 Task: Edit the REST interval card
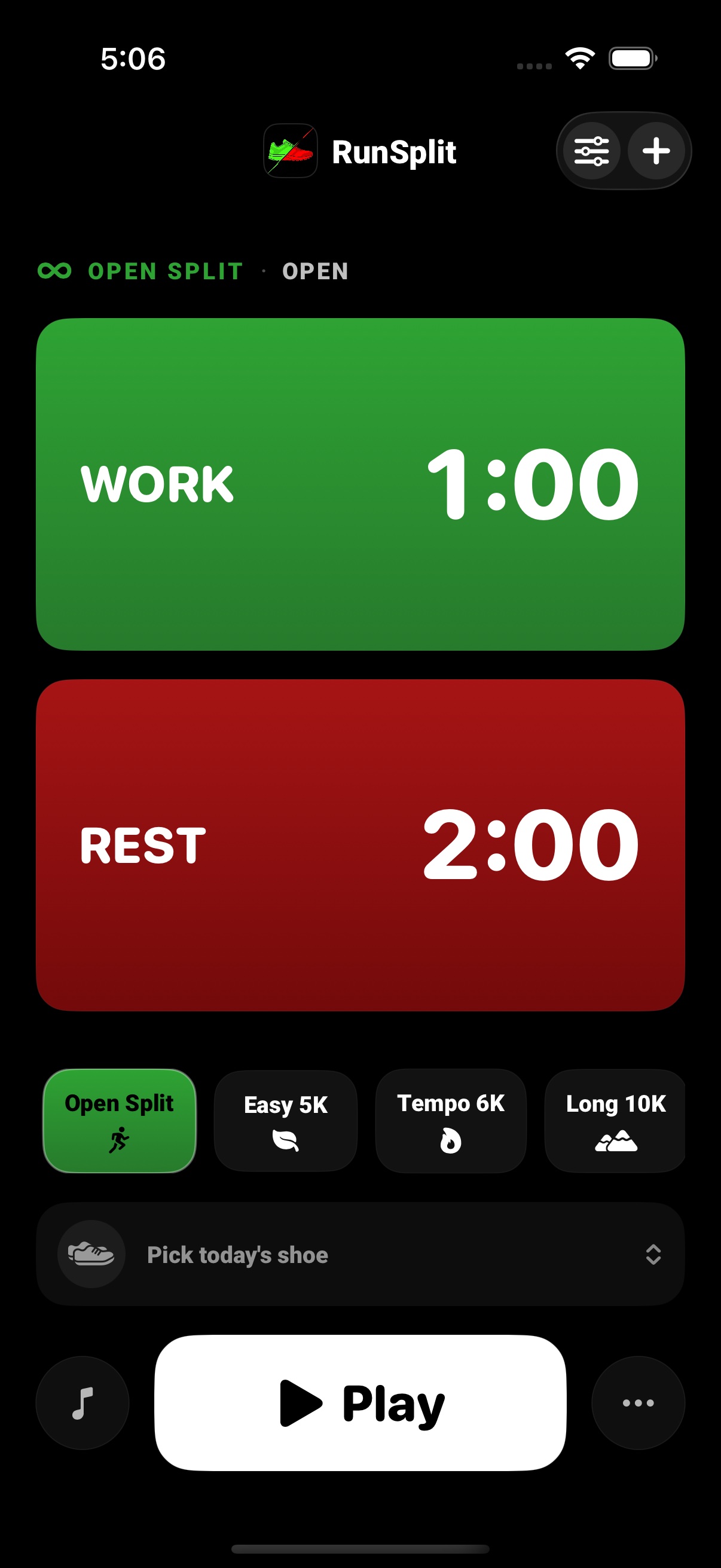360,845
